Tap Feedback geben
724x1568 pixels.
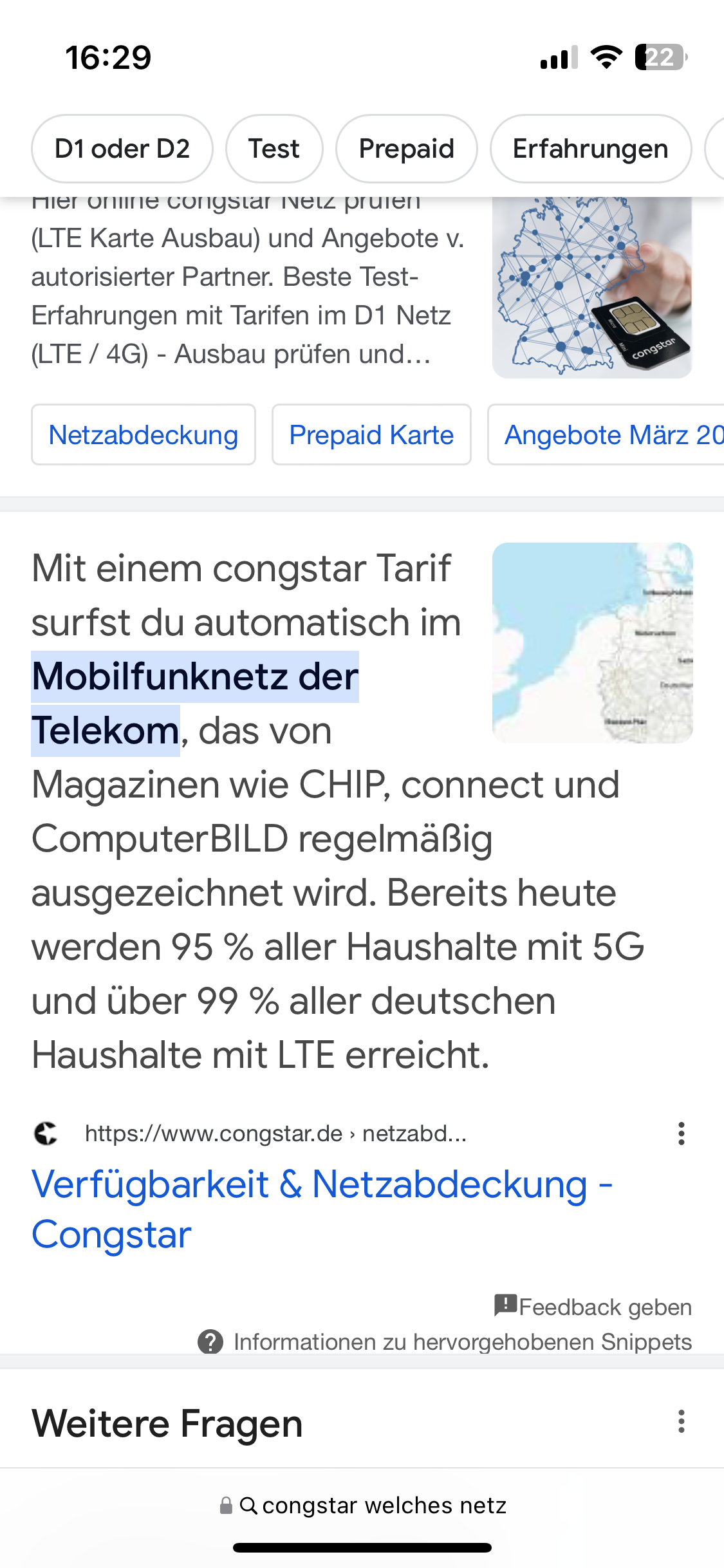coord(593,1307)
